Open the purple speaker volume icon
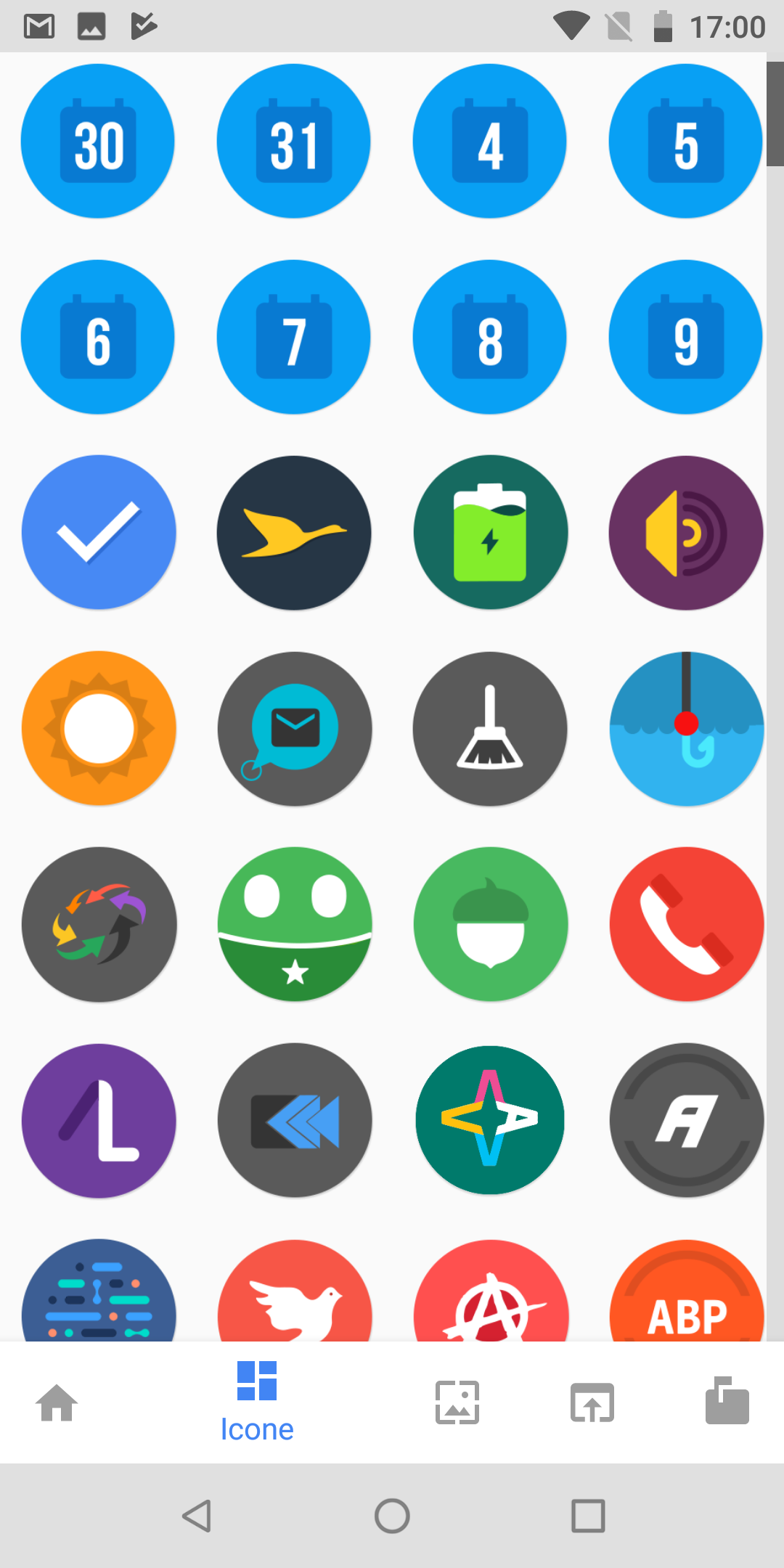 (686, 533)
